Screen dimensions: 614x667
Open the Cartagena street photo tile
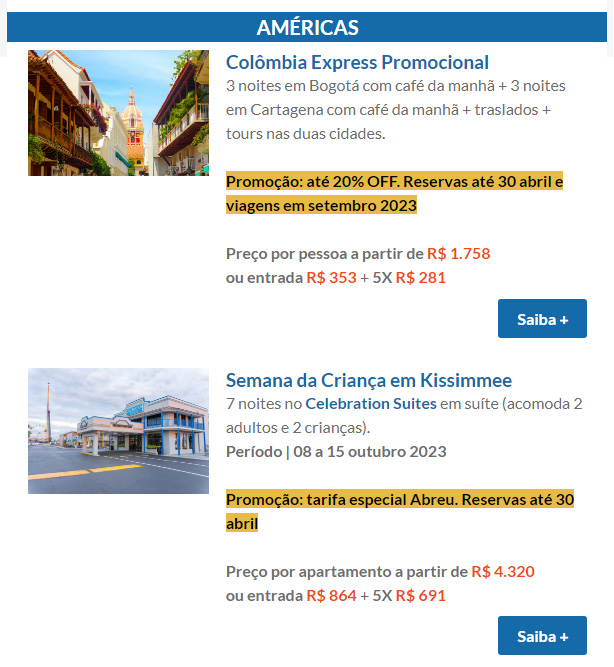118,113
